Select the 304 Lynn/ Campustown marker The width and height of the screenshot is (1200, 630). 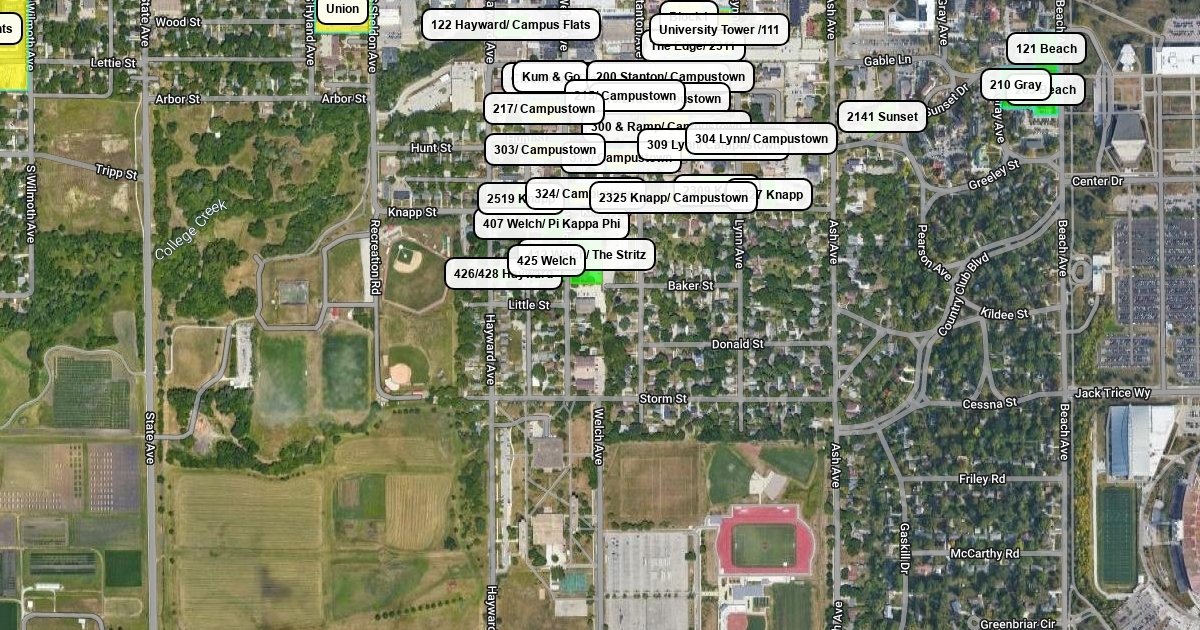point(761,139)
